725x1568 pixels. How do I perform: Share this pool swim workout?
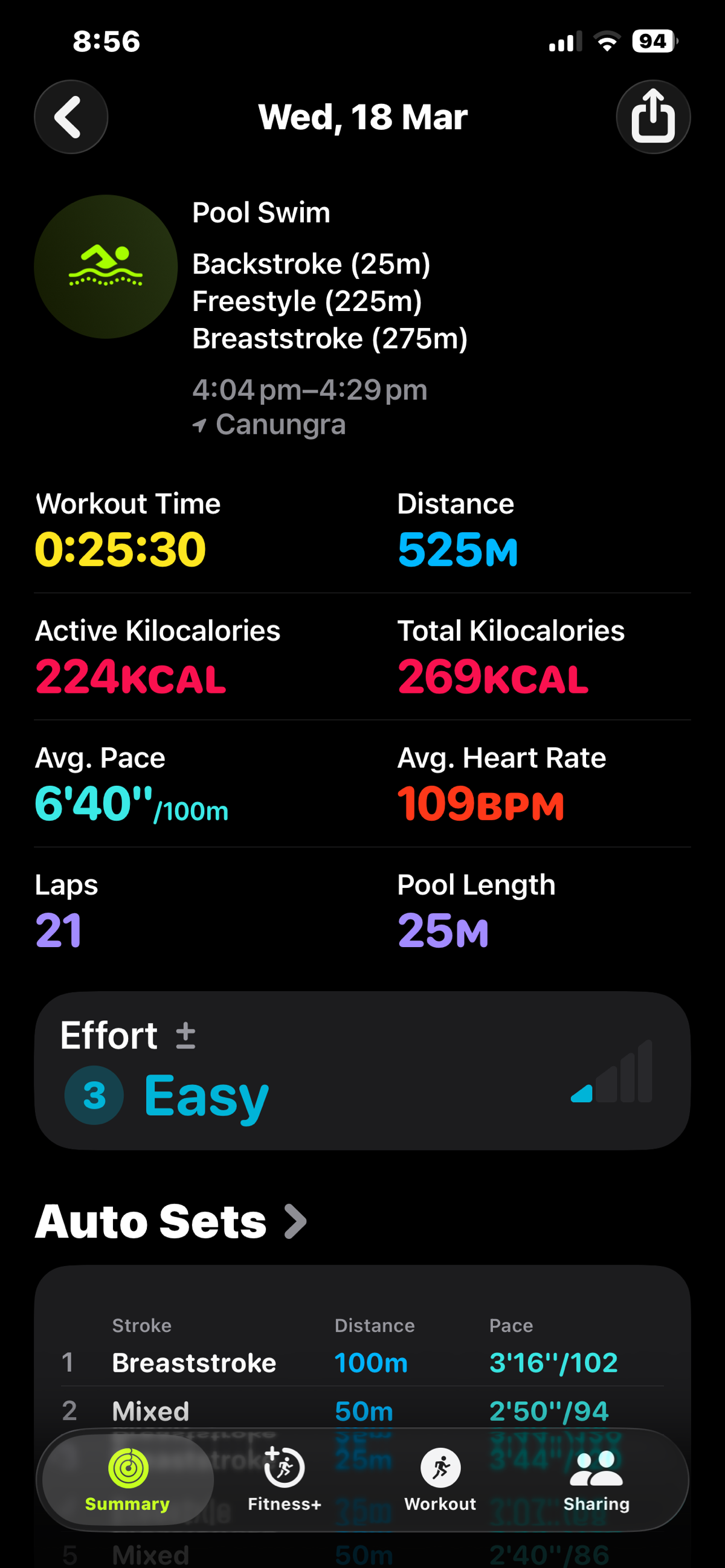pos(652,117)
